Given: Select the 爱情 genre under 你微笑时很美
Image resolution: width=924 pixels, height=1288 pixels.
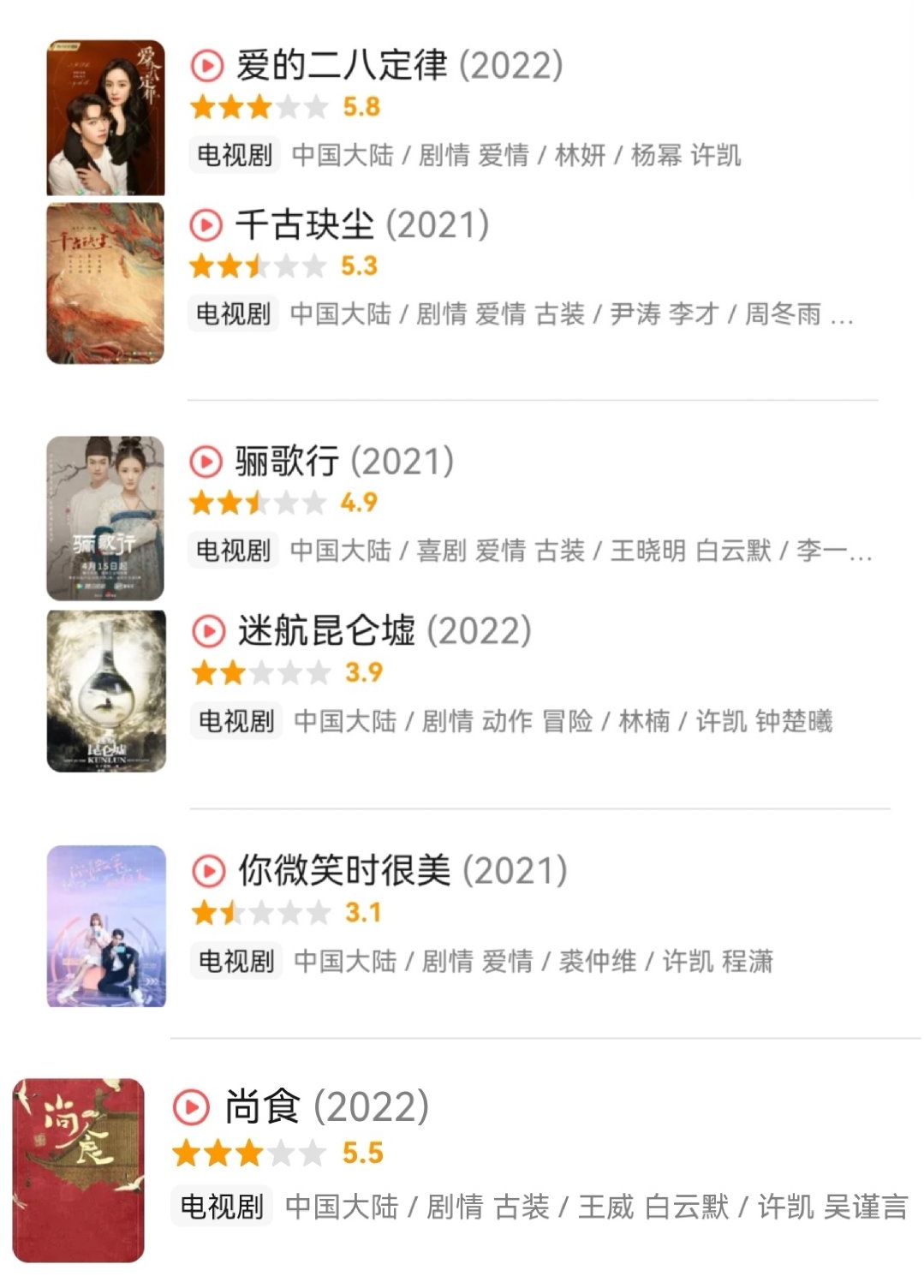Looking at the screenshot, I should click(509, 962).
